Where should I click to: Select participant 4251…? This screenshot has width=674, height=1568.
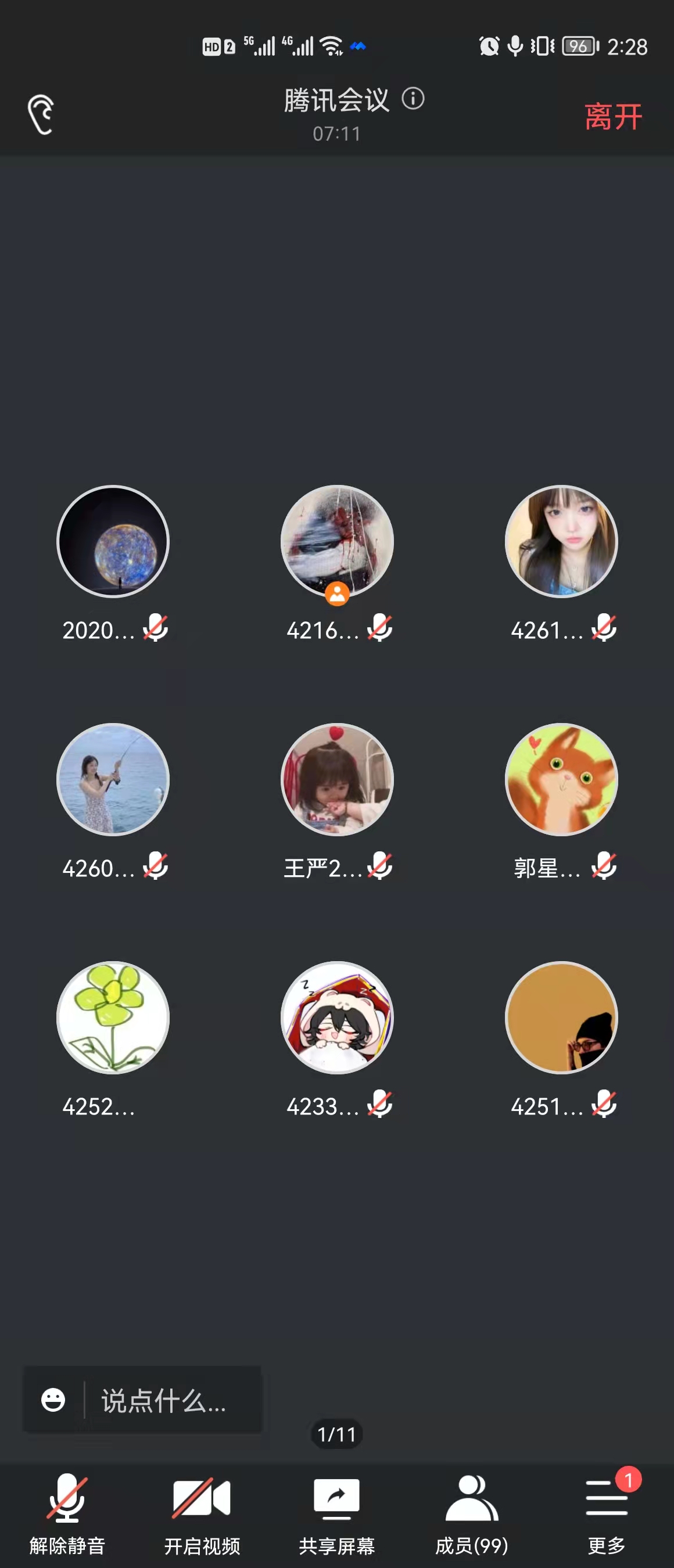point(561,1017)
